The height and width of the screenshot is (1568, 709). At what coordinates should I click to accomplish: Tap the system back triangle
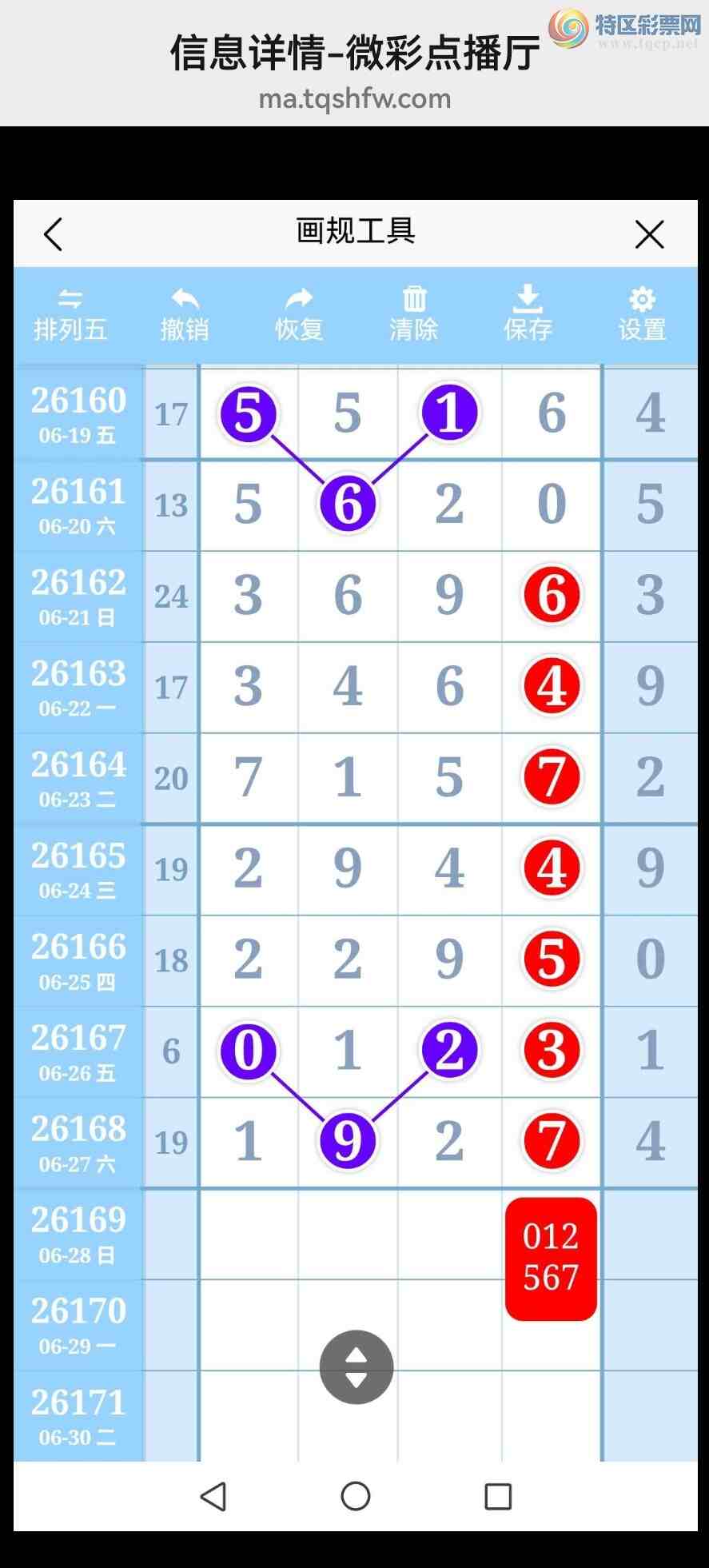[x=213, y=1496]
